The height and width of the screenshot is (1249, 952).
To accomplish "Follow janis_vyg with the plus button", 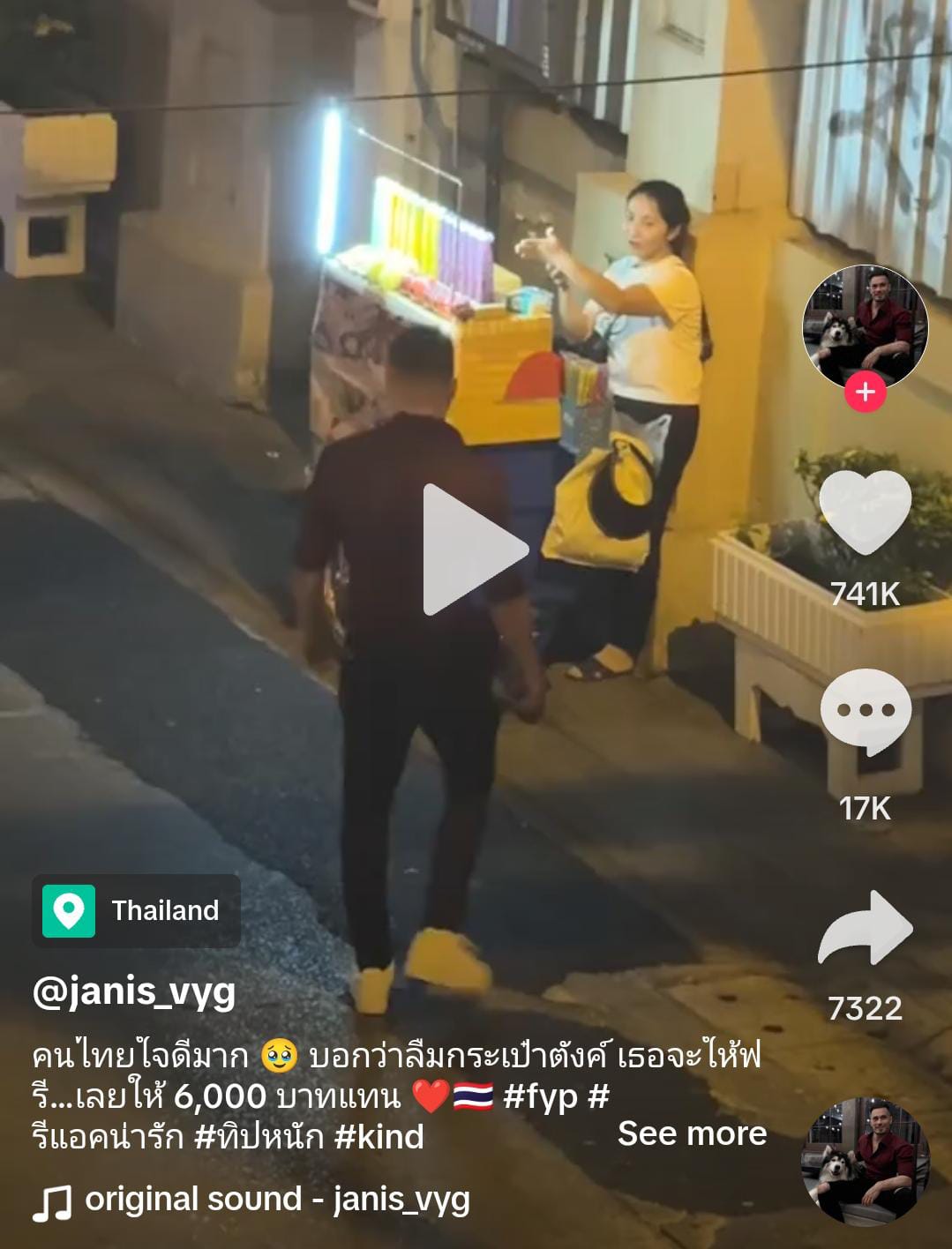I will pos(865,393).
